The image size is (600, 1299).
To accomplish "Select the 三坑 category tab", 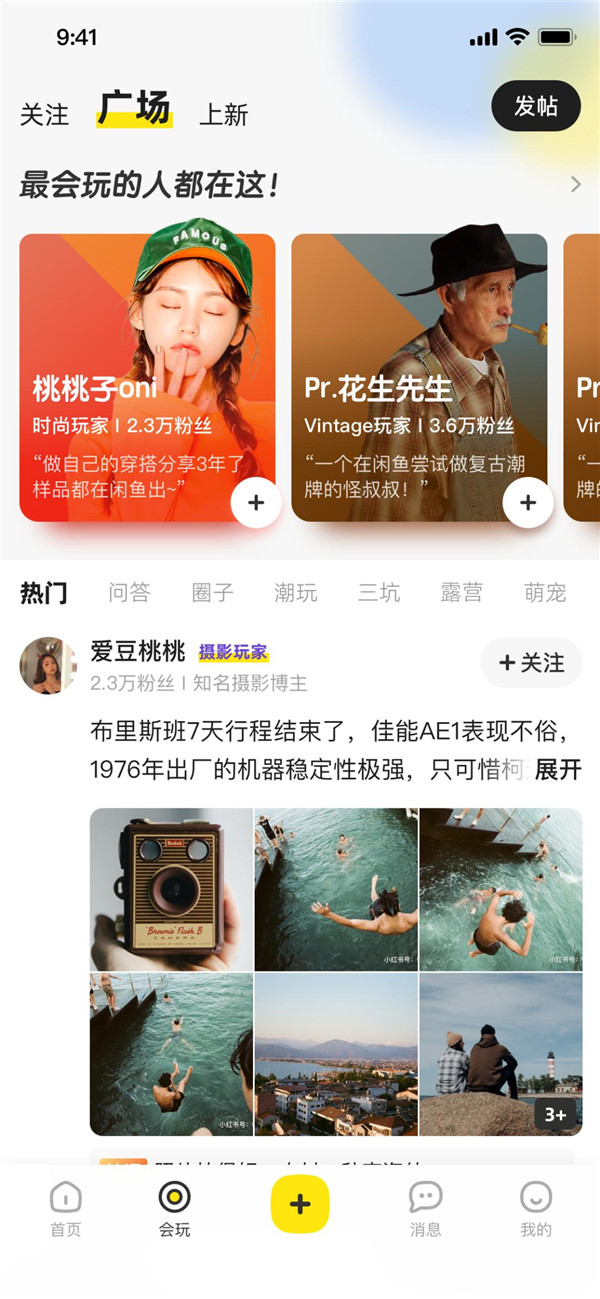I will point(378,593).
